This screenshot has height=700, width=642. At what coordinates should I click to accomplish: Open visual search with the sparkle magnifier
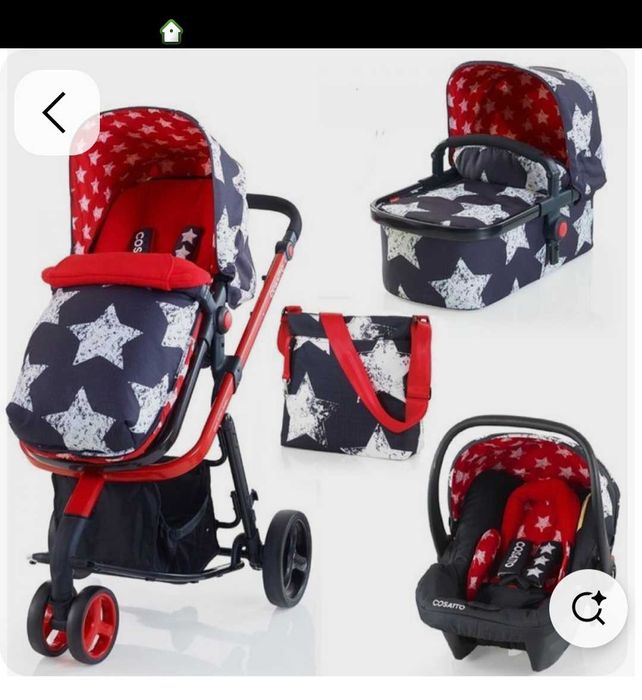588,608
